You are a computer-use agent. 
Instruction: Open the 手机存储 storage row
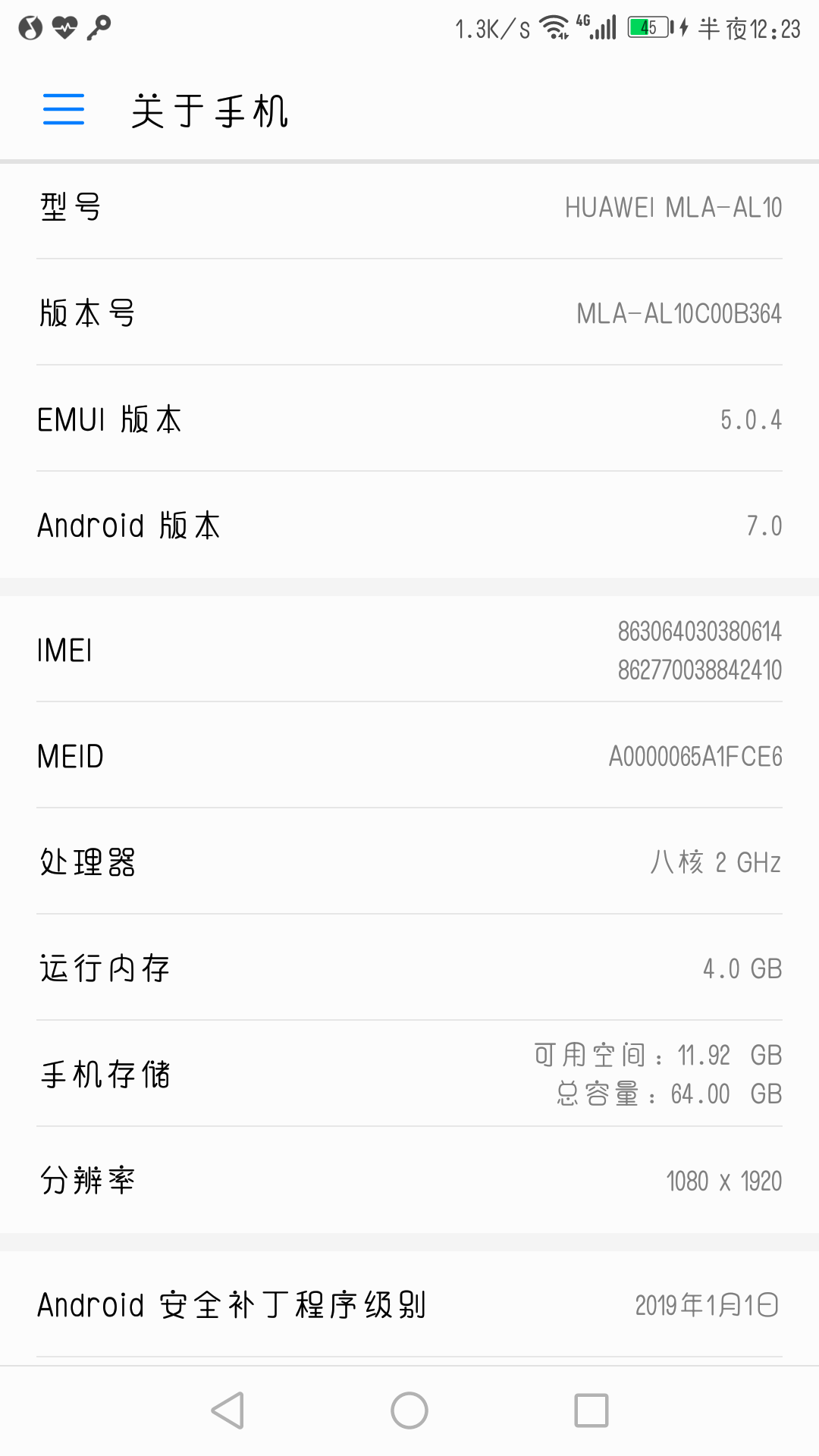coord(409,1074)
